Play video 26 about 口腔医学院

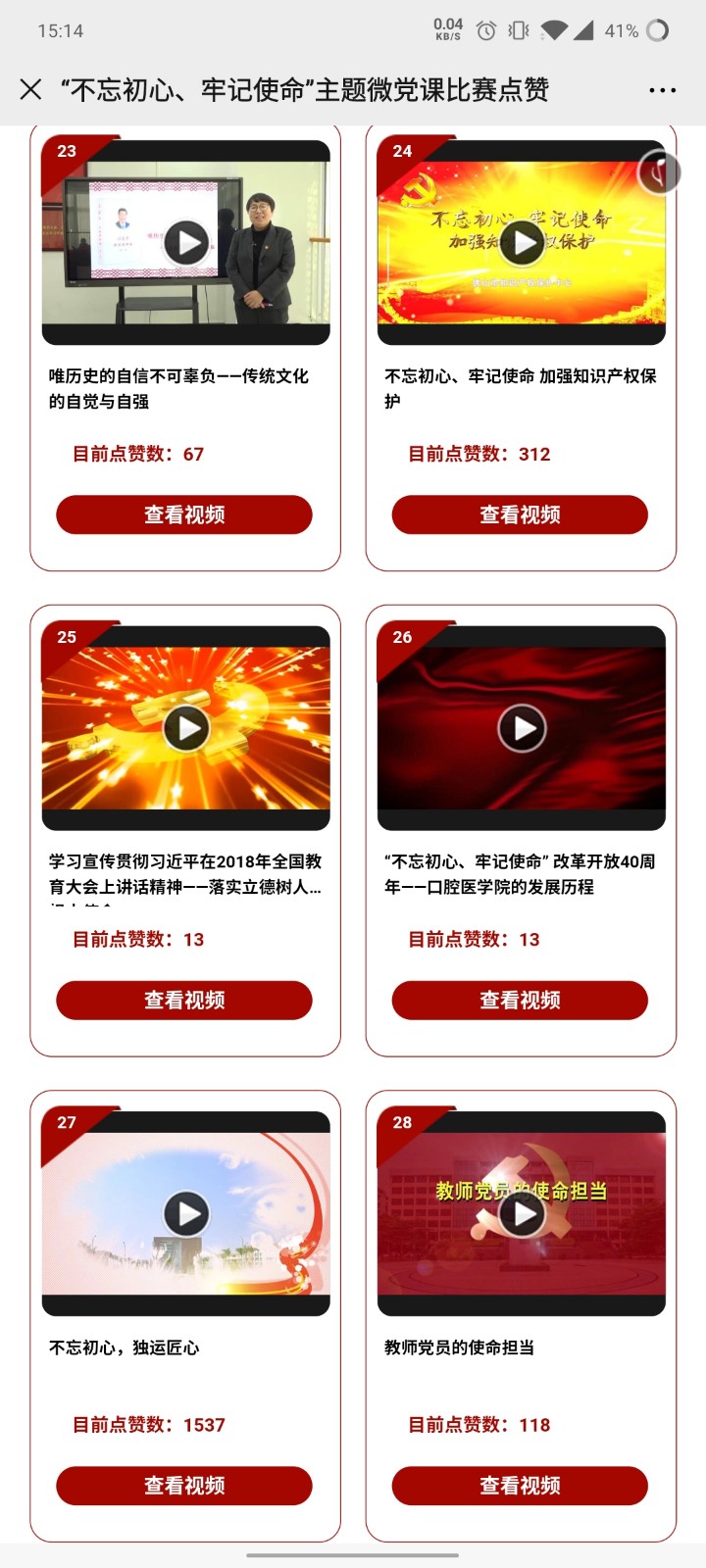click(521, 728)
